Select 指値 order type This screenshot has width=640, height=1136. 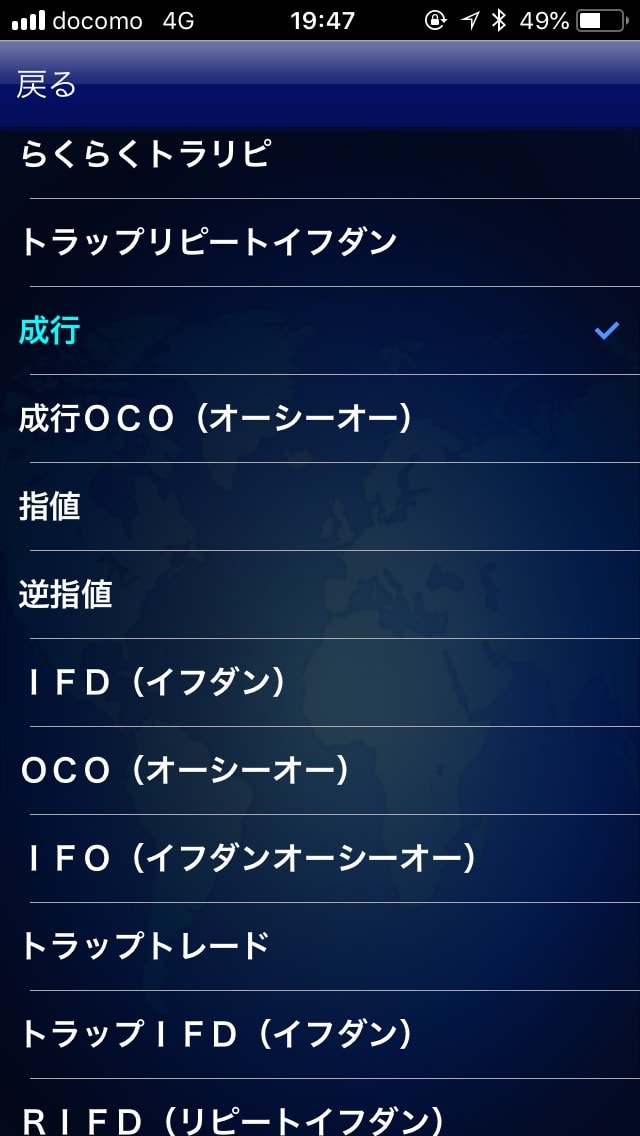(50, 506)
